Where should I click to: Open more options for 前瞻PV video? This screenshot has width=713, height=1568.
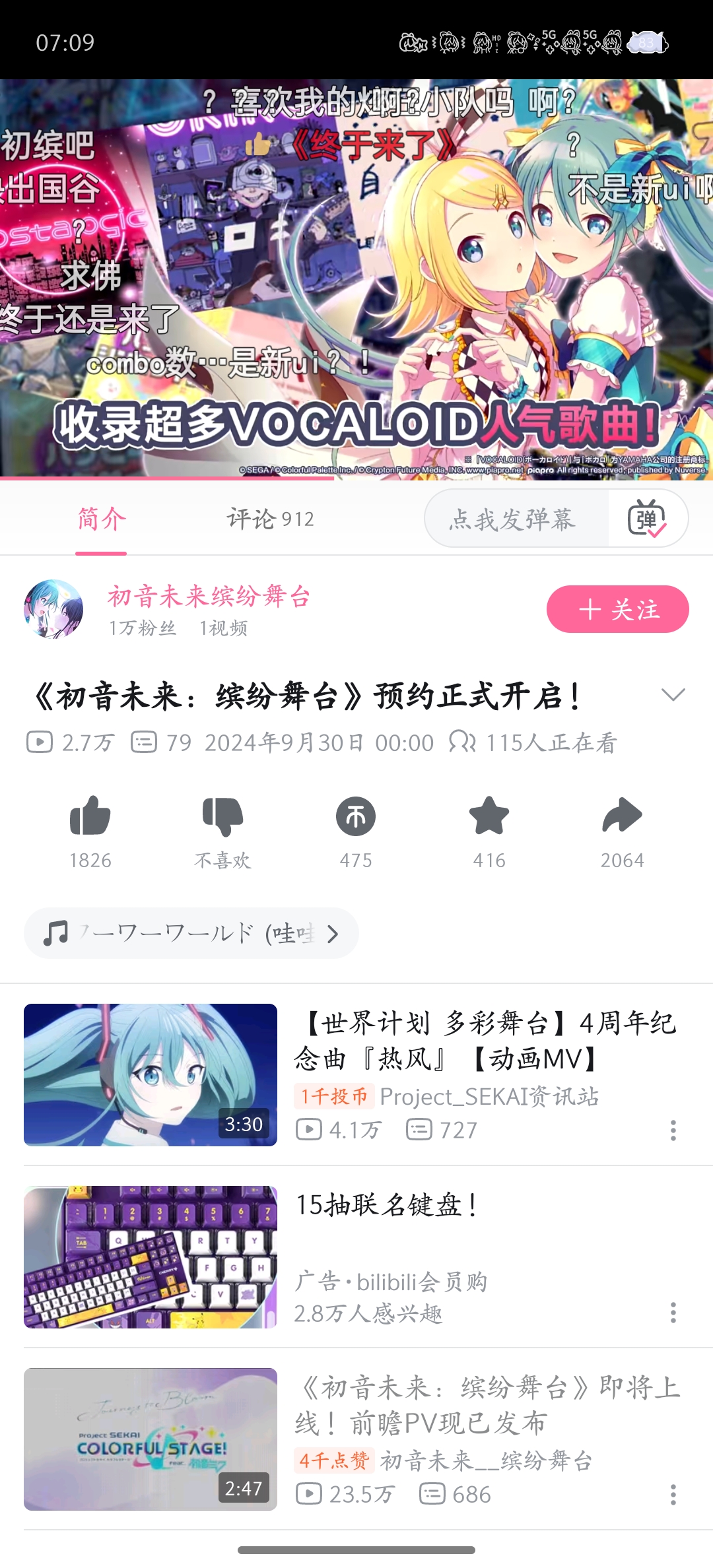point(673,1495)
